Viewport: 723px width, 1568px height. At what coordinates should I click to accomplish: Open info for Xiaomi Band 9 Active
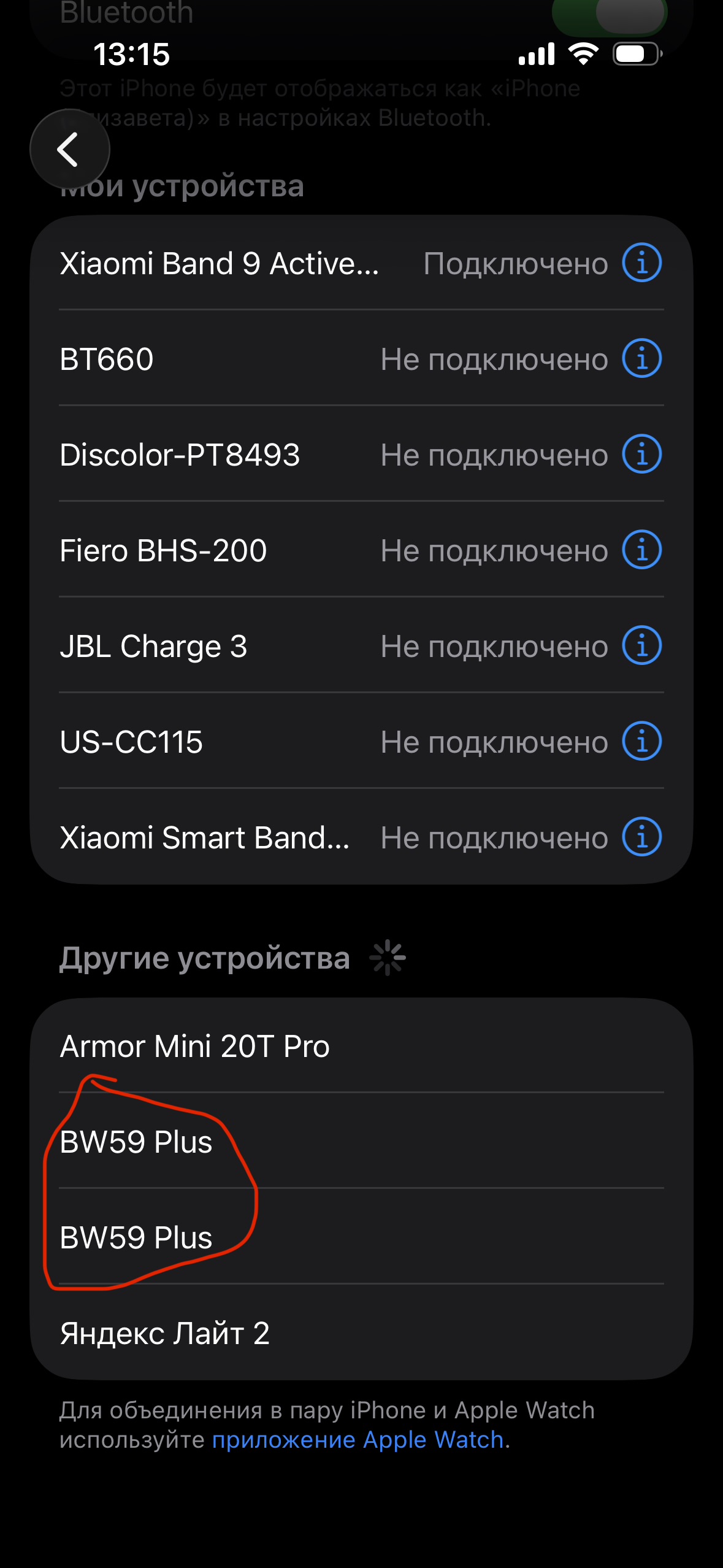tap(641, 263)
